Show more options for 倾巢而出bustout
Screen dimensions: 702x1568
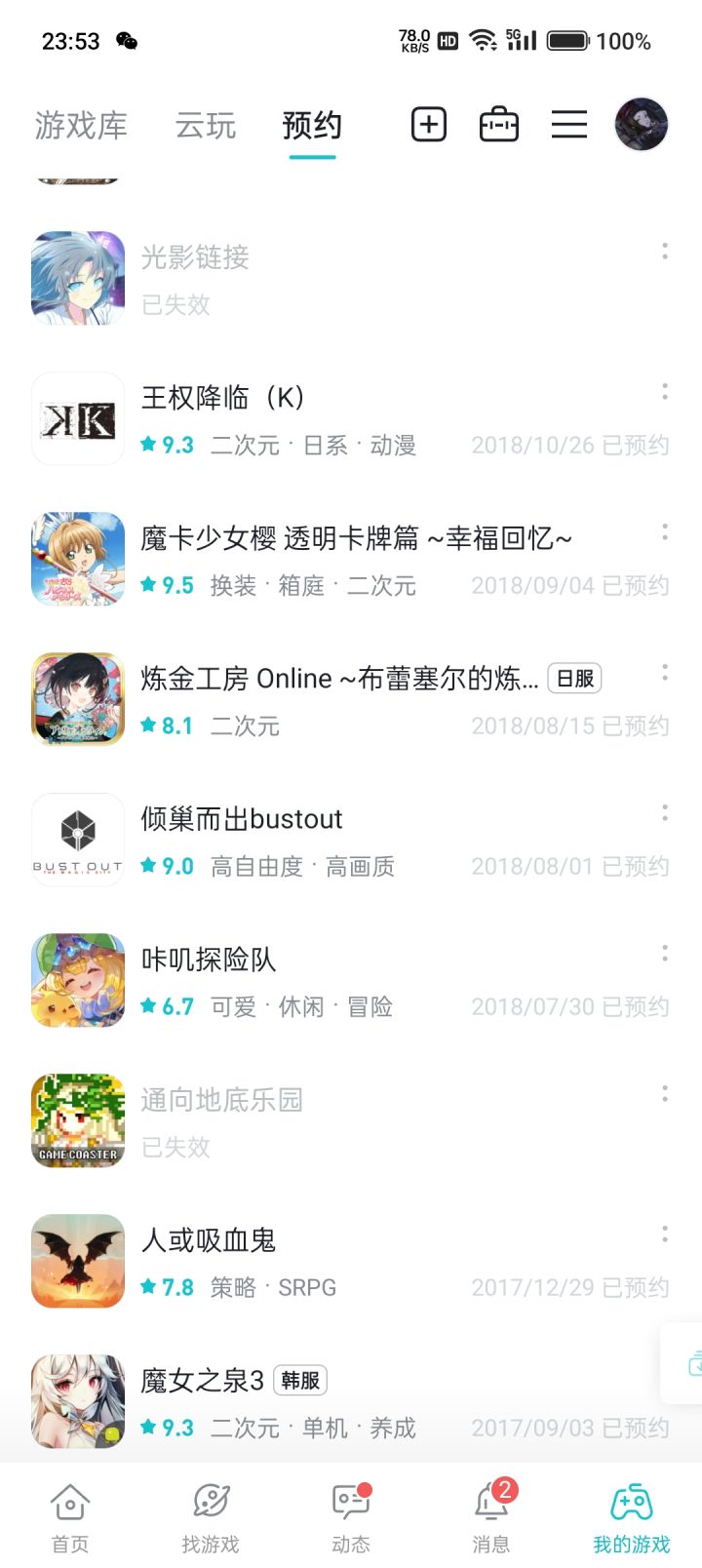coord(665,813)
